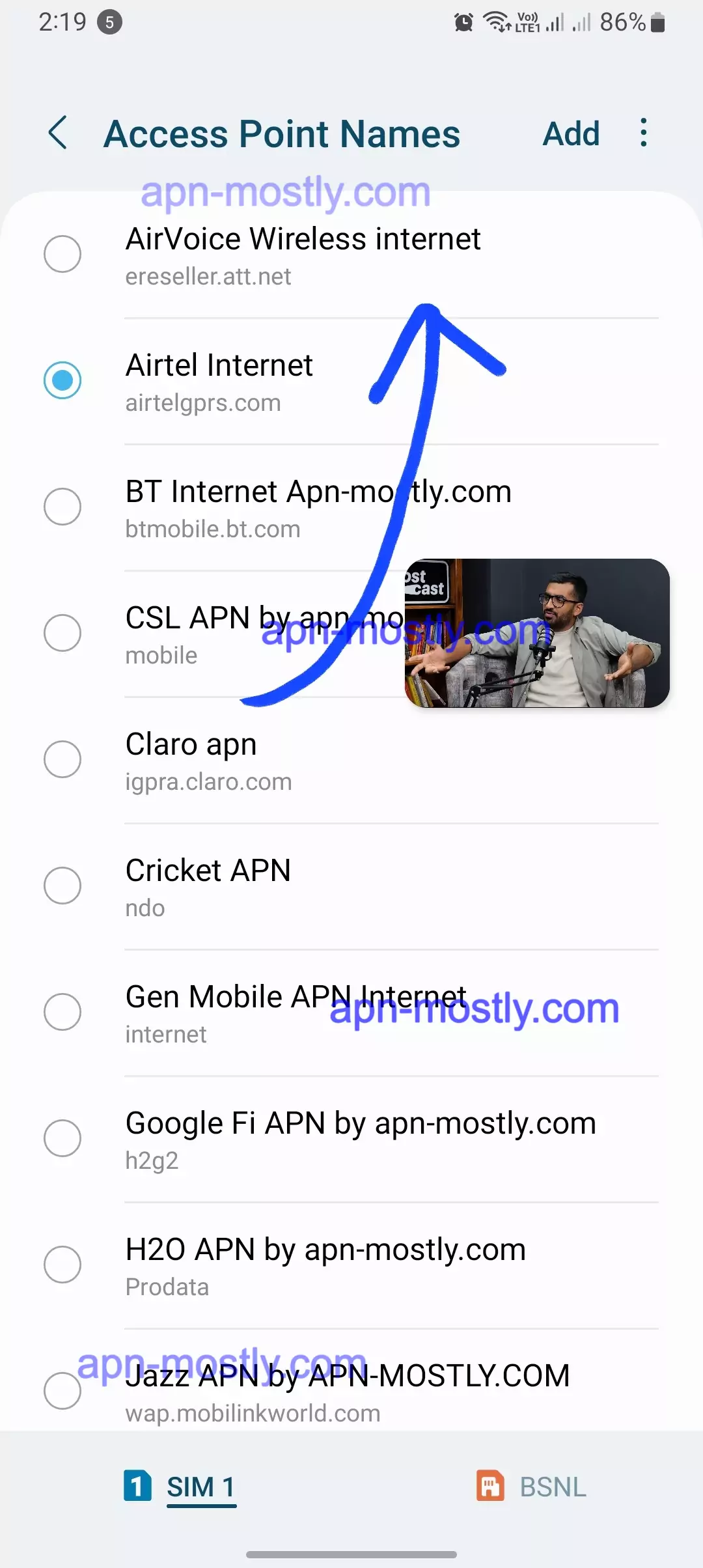Navigate back using the back arrow
703x1568 pixels.
(58, 133)
